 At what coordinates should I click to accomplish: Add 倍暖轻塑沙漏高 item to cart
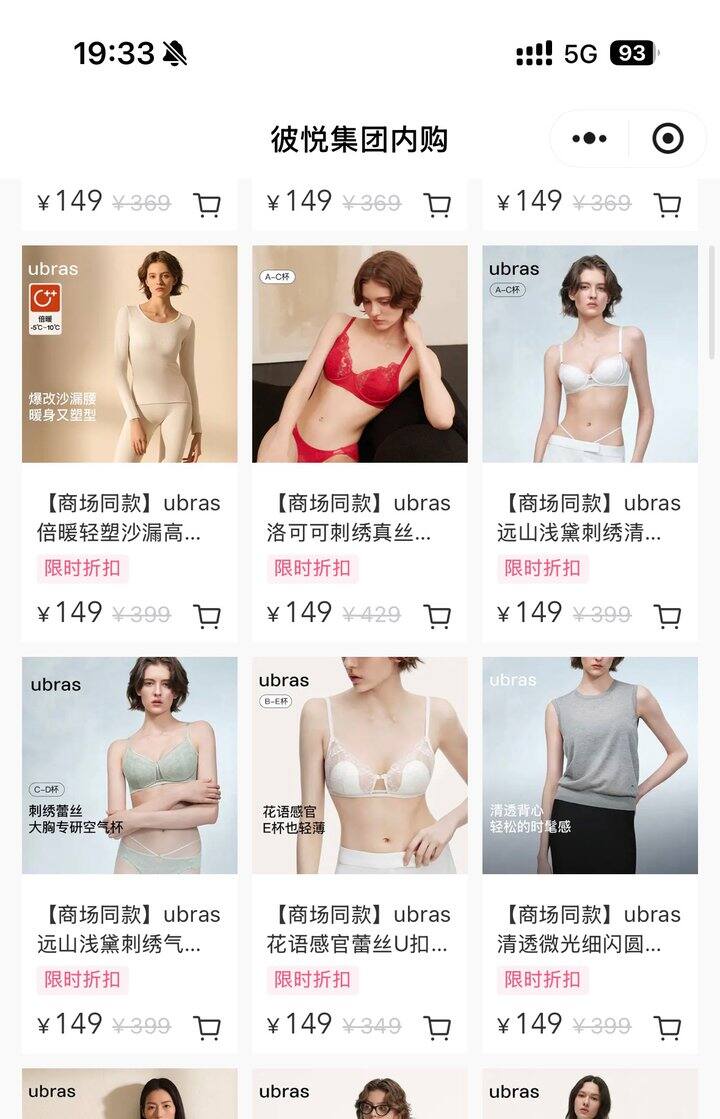[207, 616]
